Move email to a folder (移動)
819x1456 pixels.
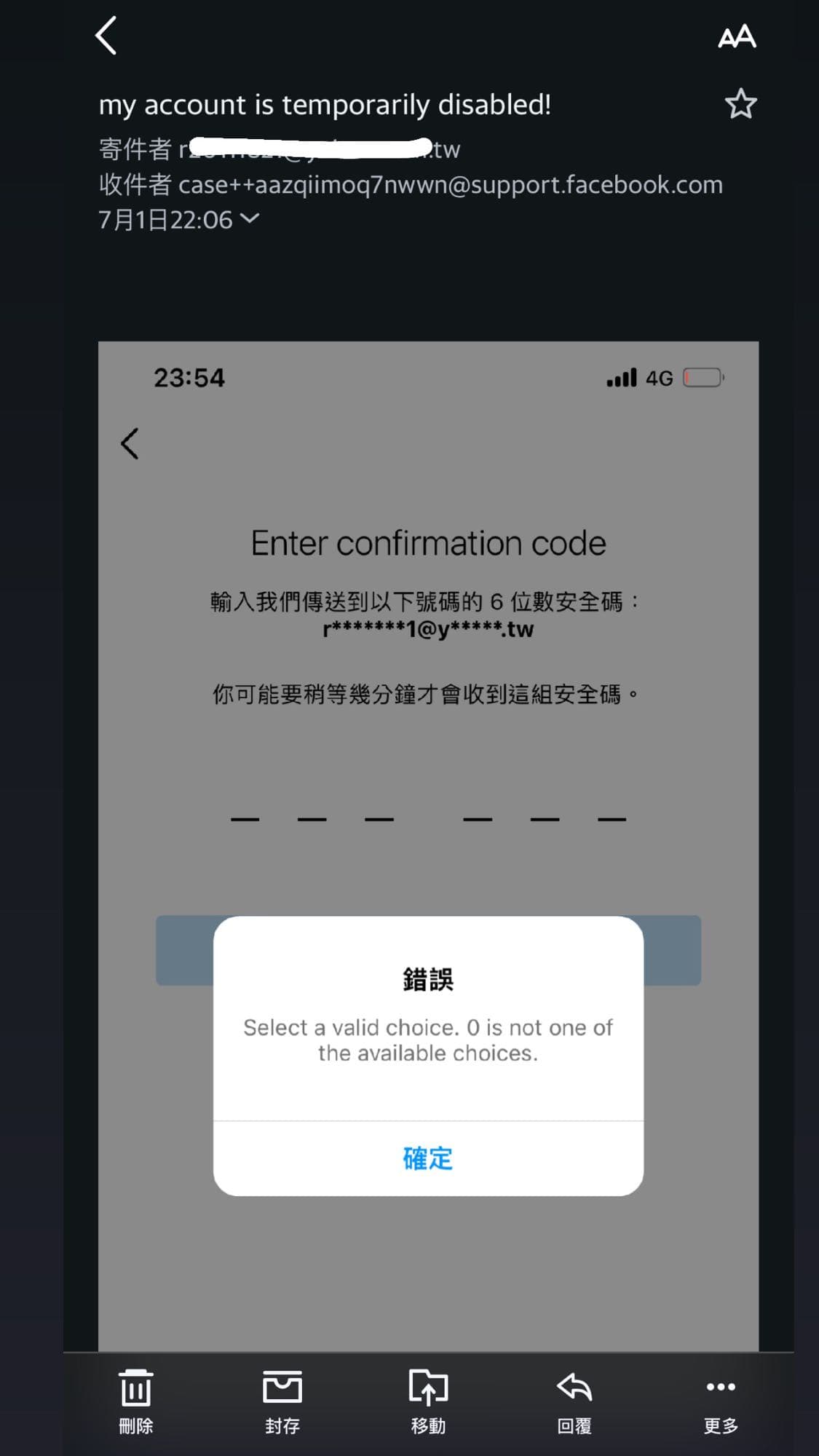click(428, 1401)
